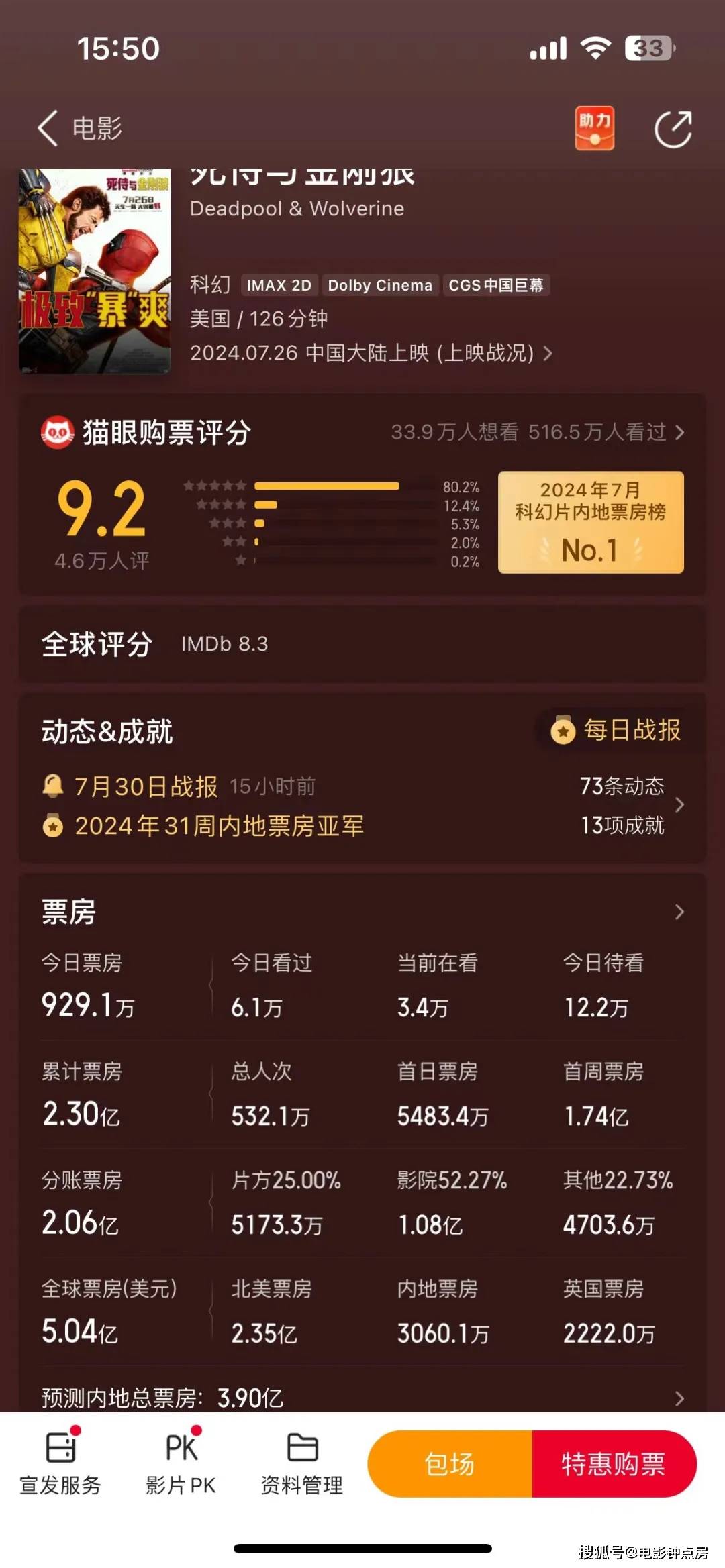The image size is (725, 1568).
Task: View 516.5万人看过 audience details
Action: [596, 433]
